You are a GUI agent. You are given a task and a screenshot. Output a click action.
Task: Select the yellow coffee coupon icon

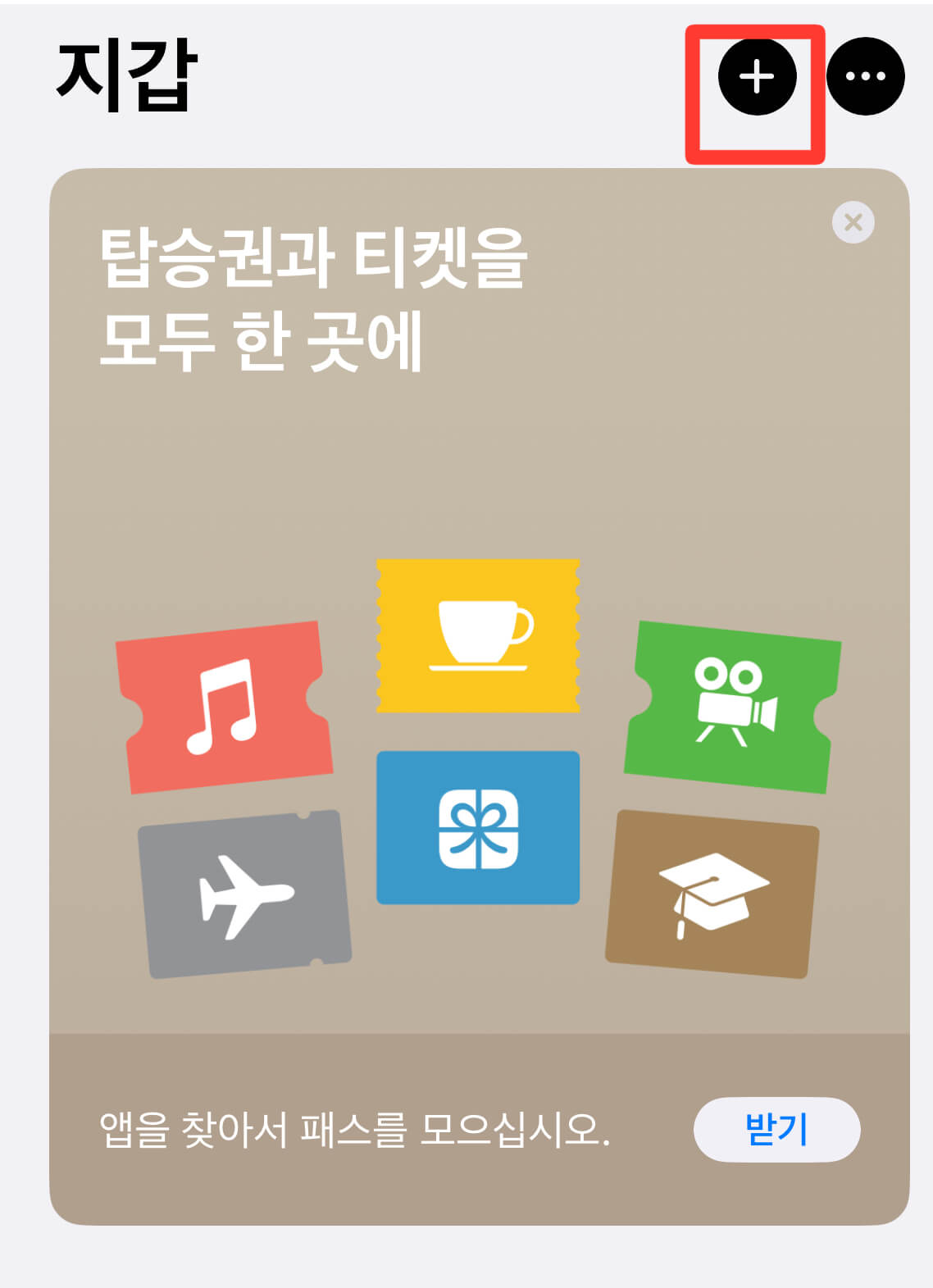pyautogui.click(x=478, y=635)
